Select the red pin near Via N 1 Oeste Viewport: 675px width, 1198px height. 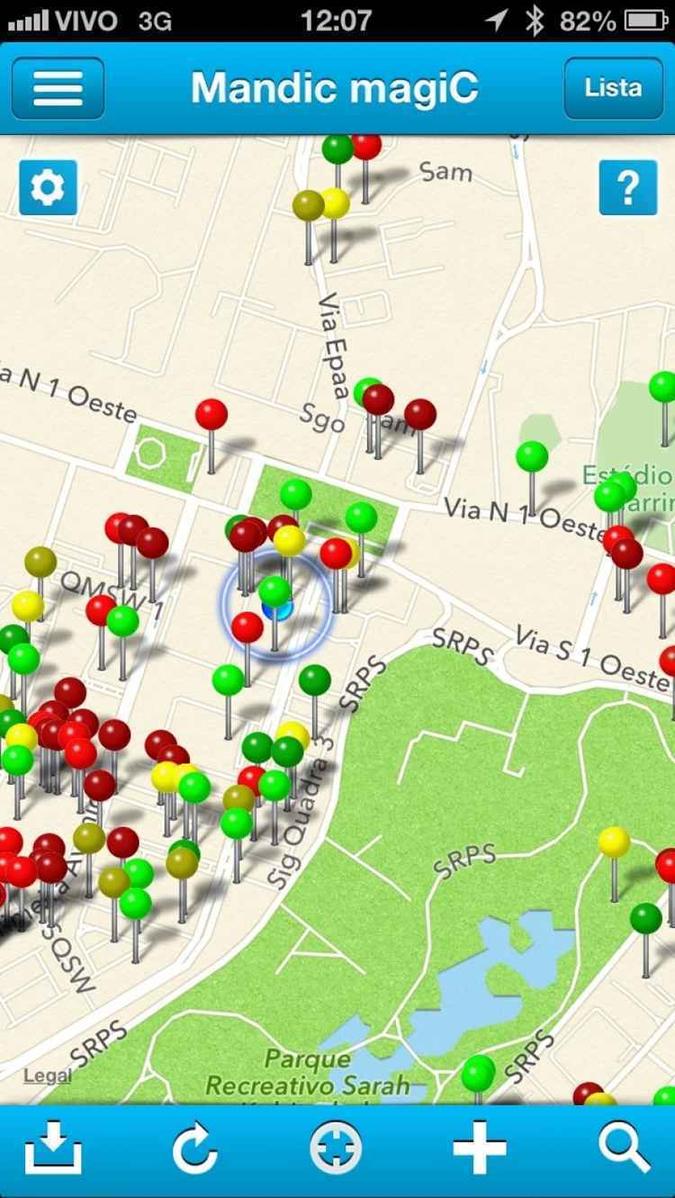[x=211, y=415]
